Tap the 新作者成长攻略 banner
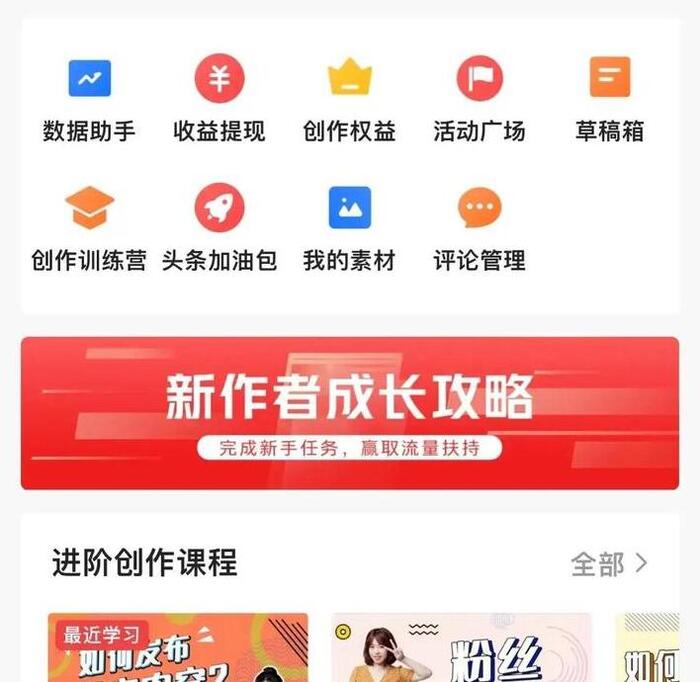700x682 pixels. (349, 413)
